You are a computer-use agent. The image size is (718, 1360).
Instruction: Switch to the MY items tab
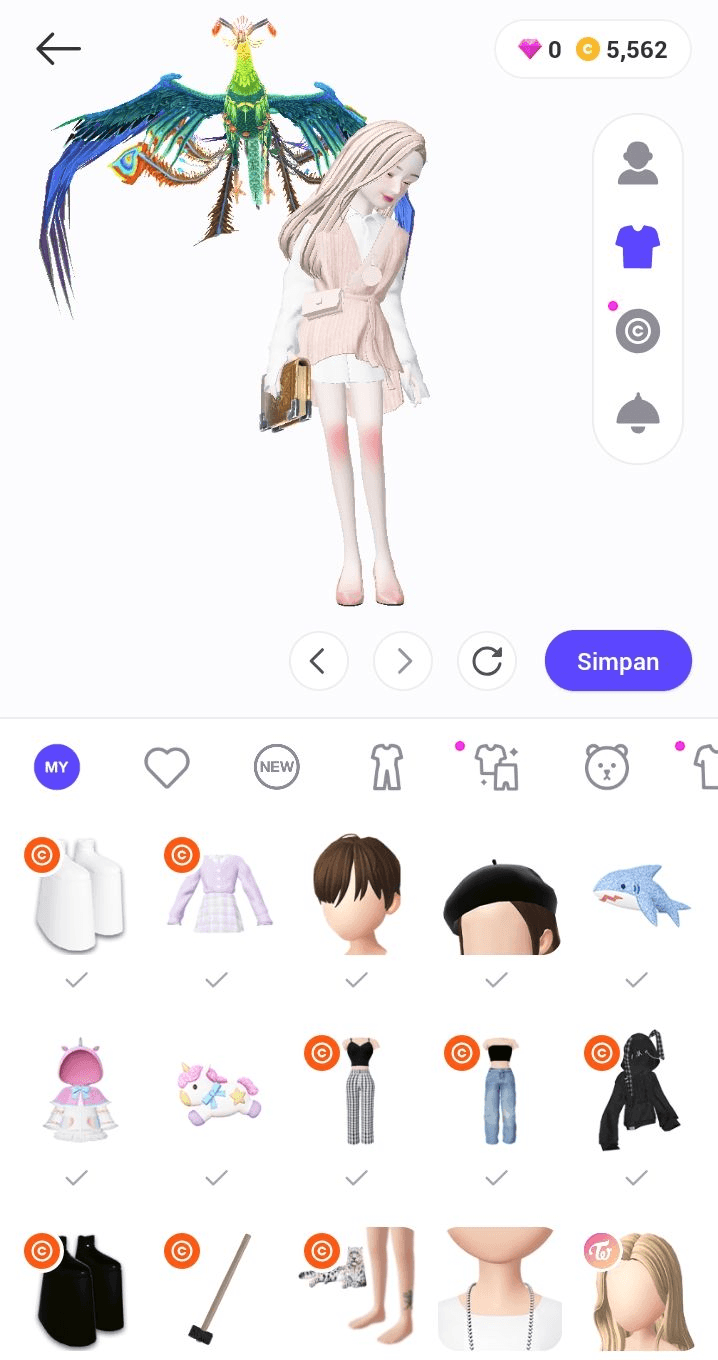coord(57,767)
